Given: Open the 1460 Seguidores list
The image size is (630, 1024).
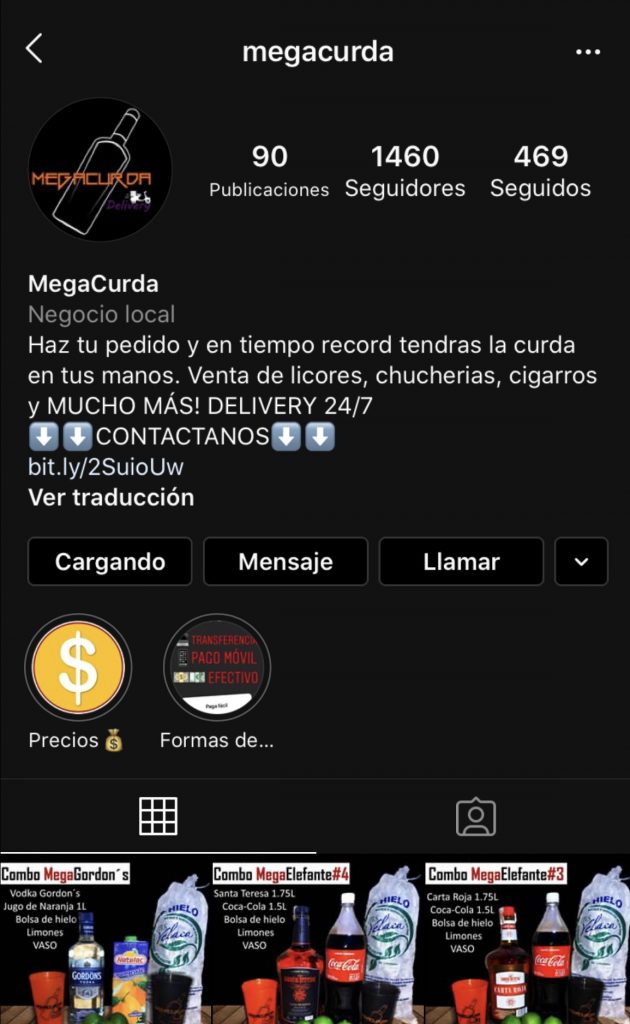Looking at the screenshot, I should tap(405, 171).
